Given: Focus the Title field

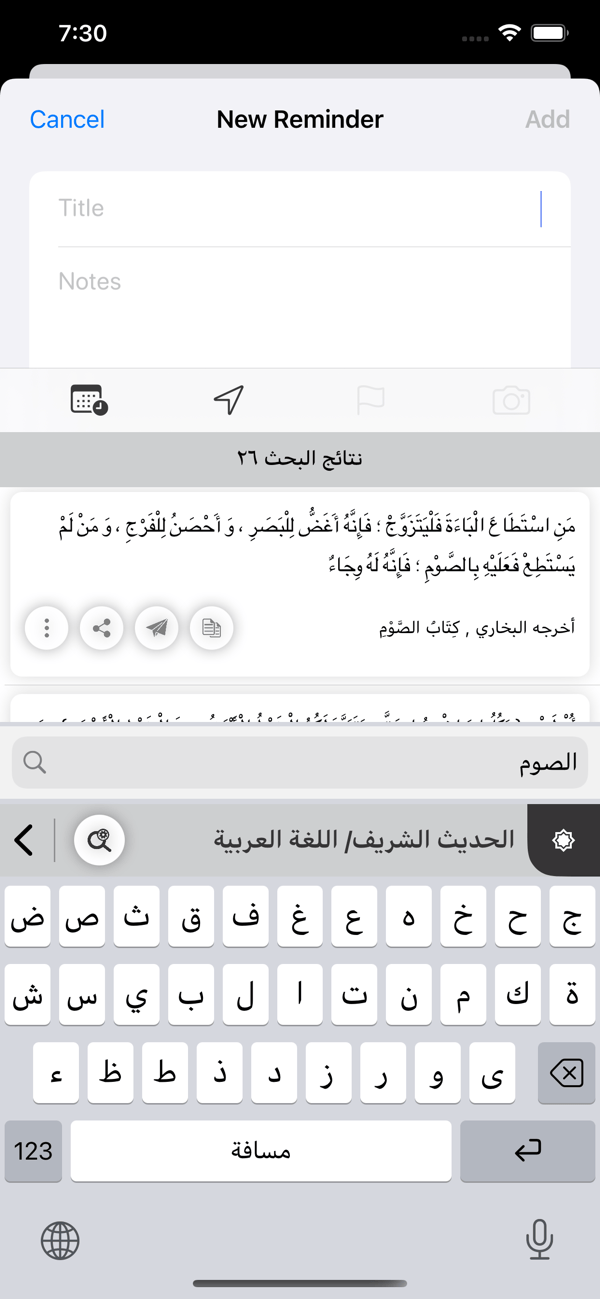Looking at the screenshot, I should click(300, 208).
